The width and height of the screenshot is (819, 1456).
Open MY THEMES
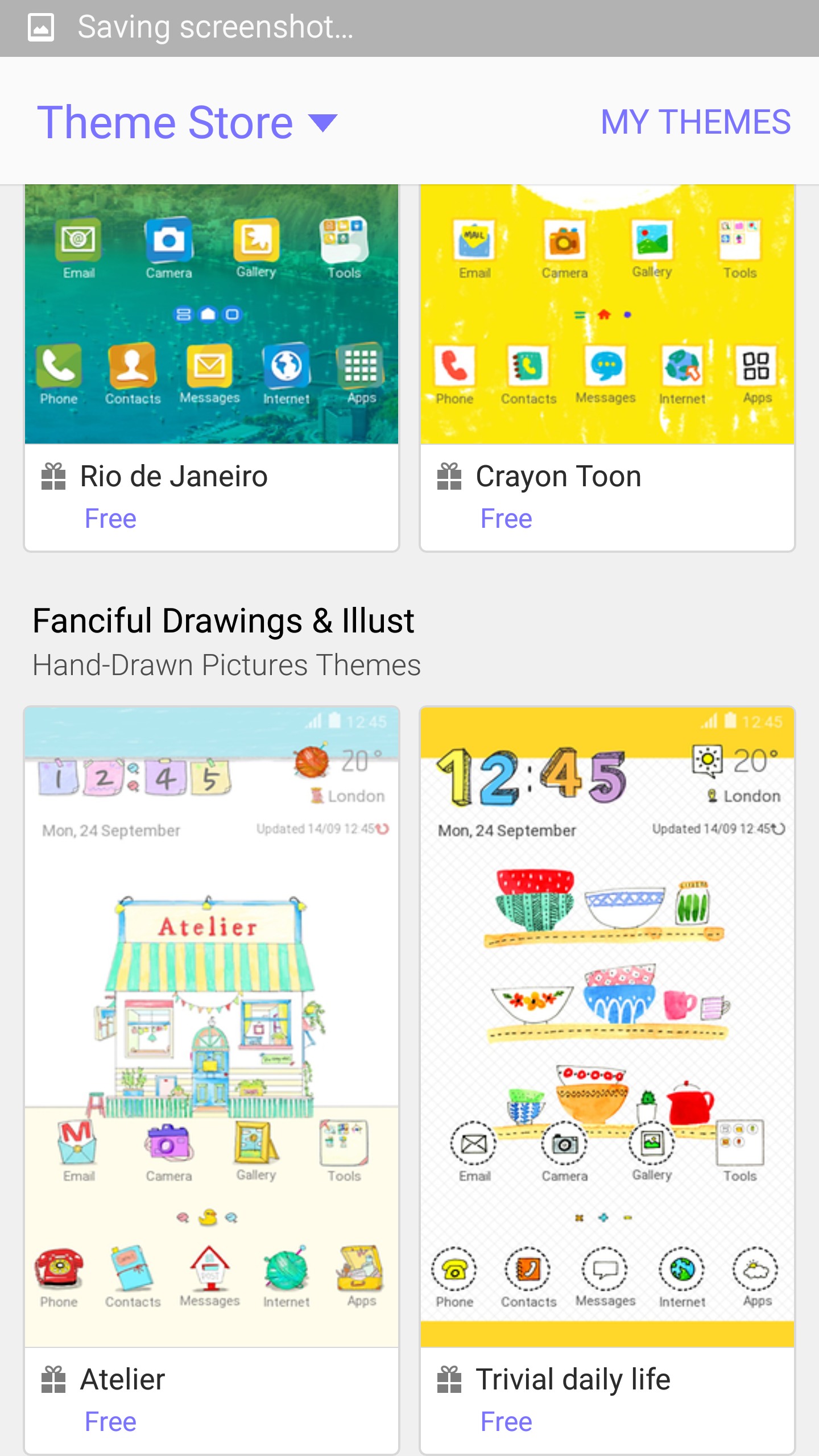[695, 122]
